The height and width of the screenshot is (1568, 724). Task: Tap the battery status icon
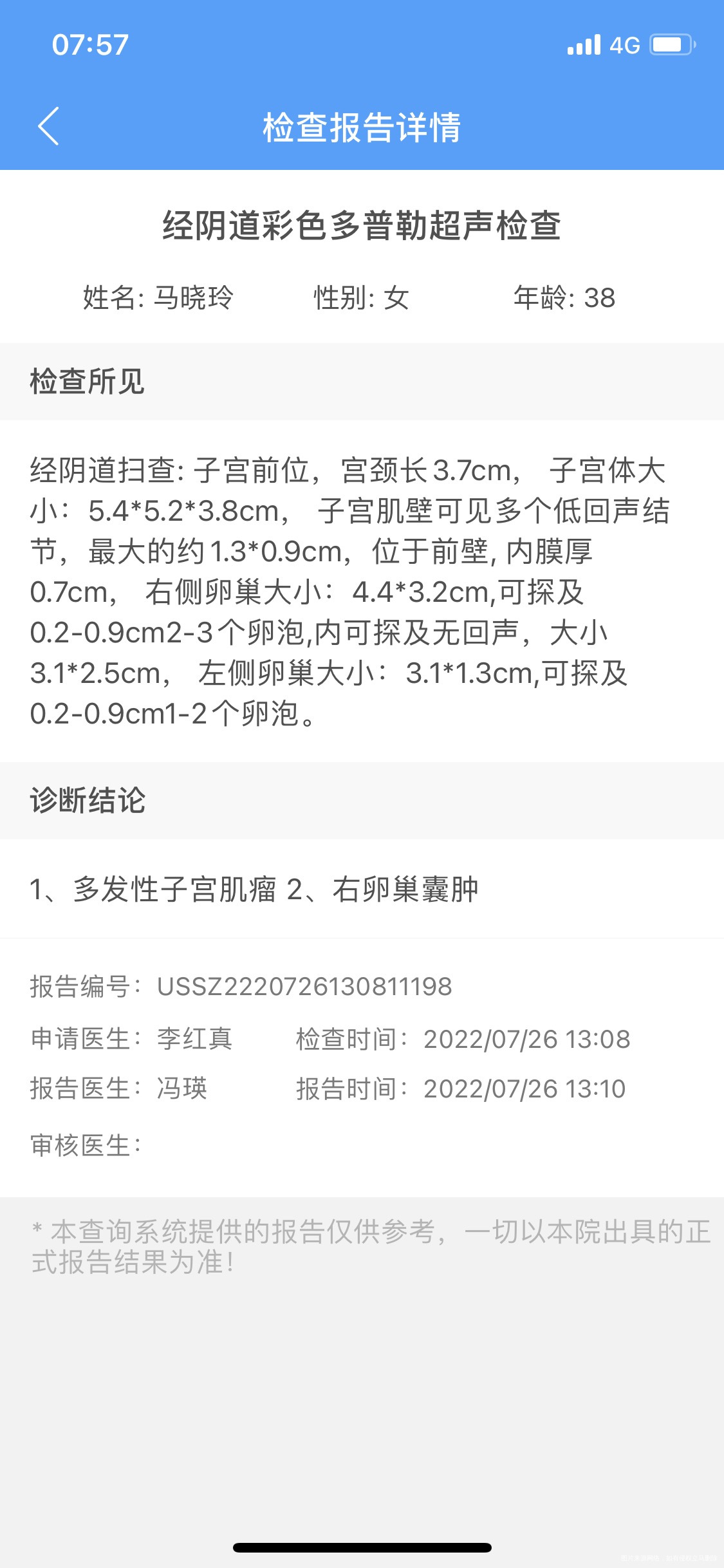coord(671,44)
